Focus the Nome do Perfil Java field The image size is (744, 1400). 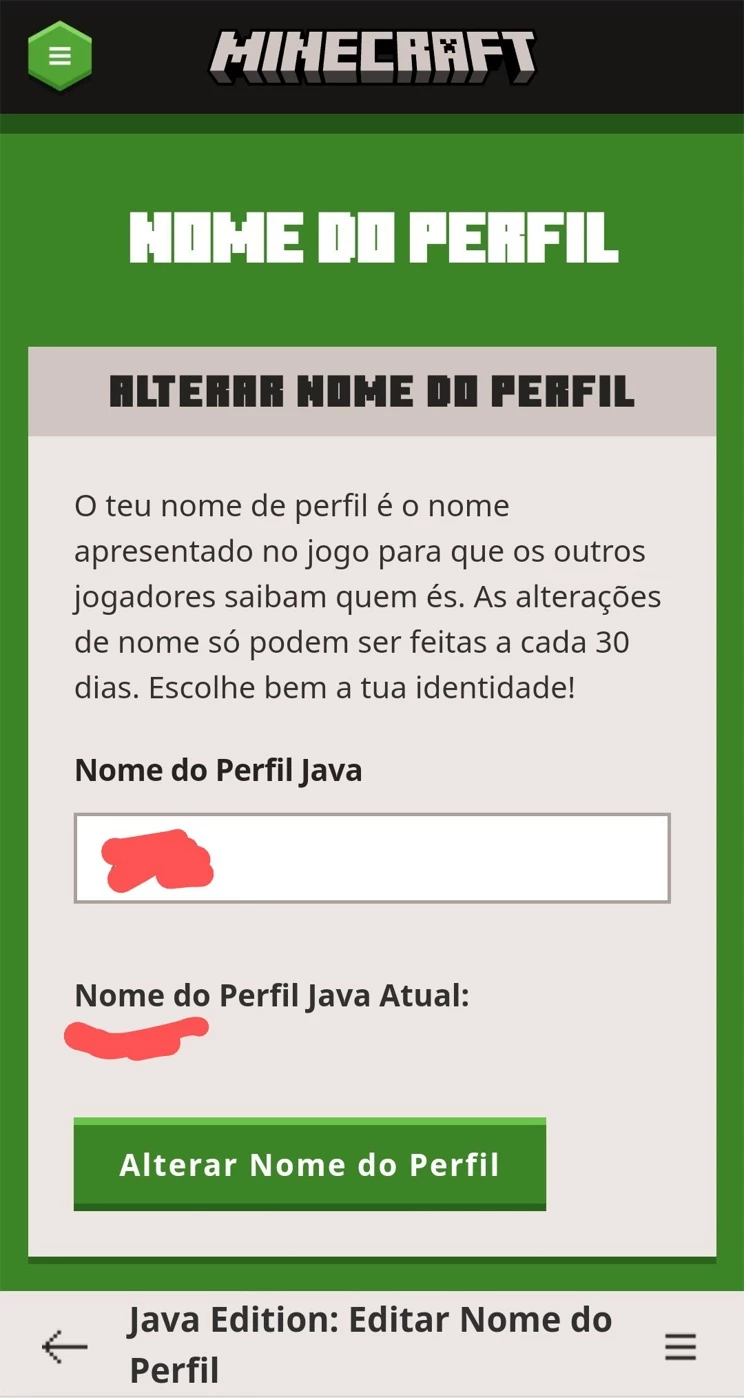tap(372, 858)
